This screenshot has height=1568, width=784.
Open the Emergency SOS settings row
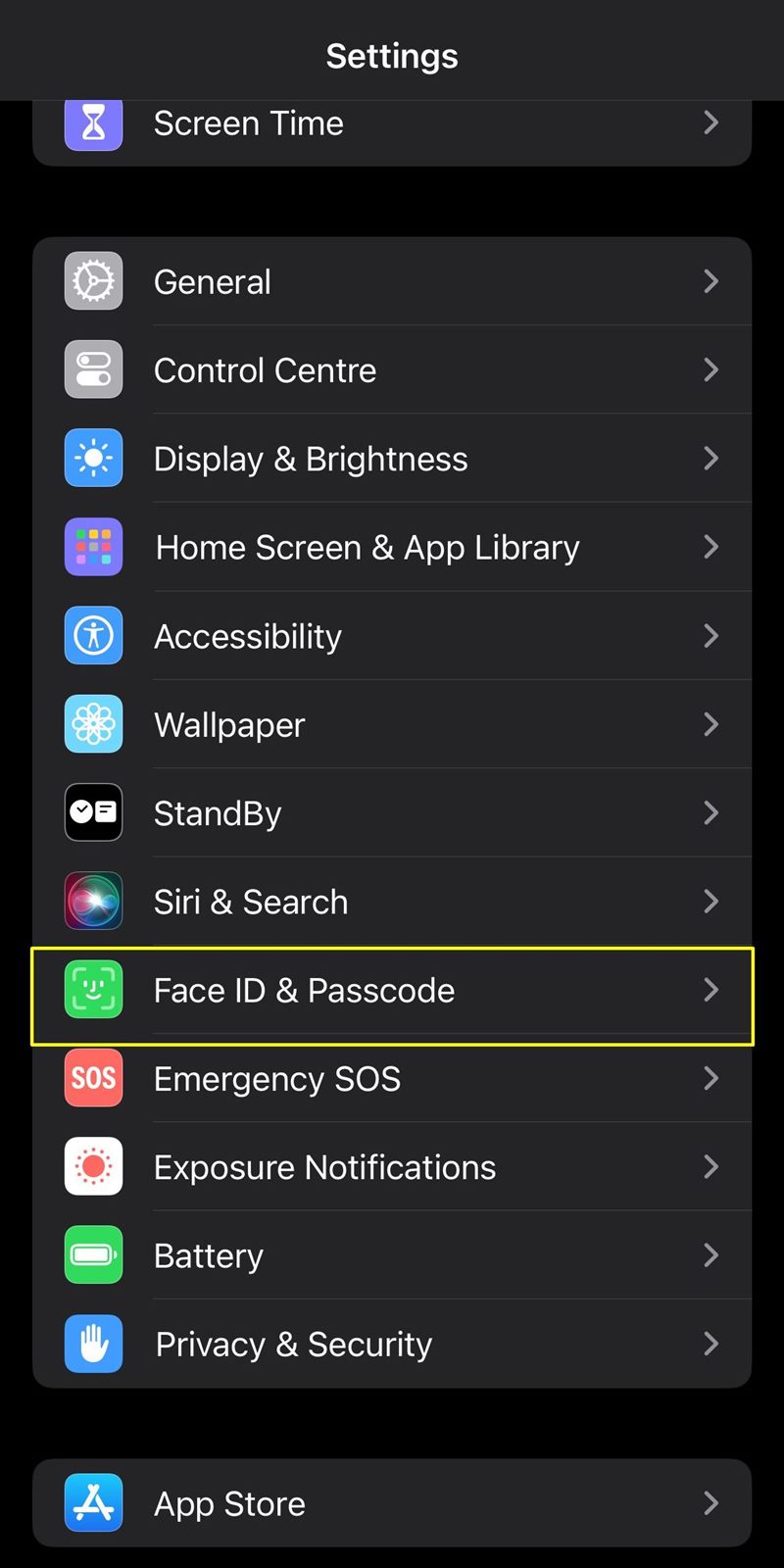point(392,1078)
